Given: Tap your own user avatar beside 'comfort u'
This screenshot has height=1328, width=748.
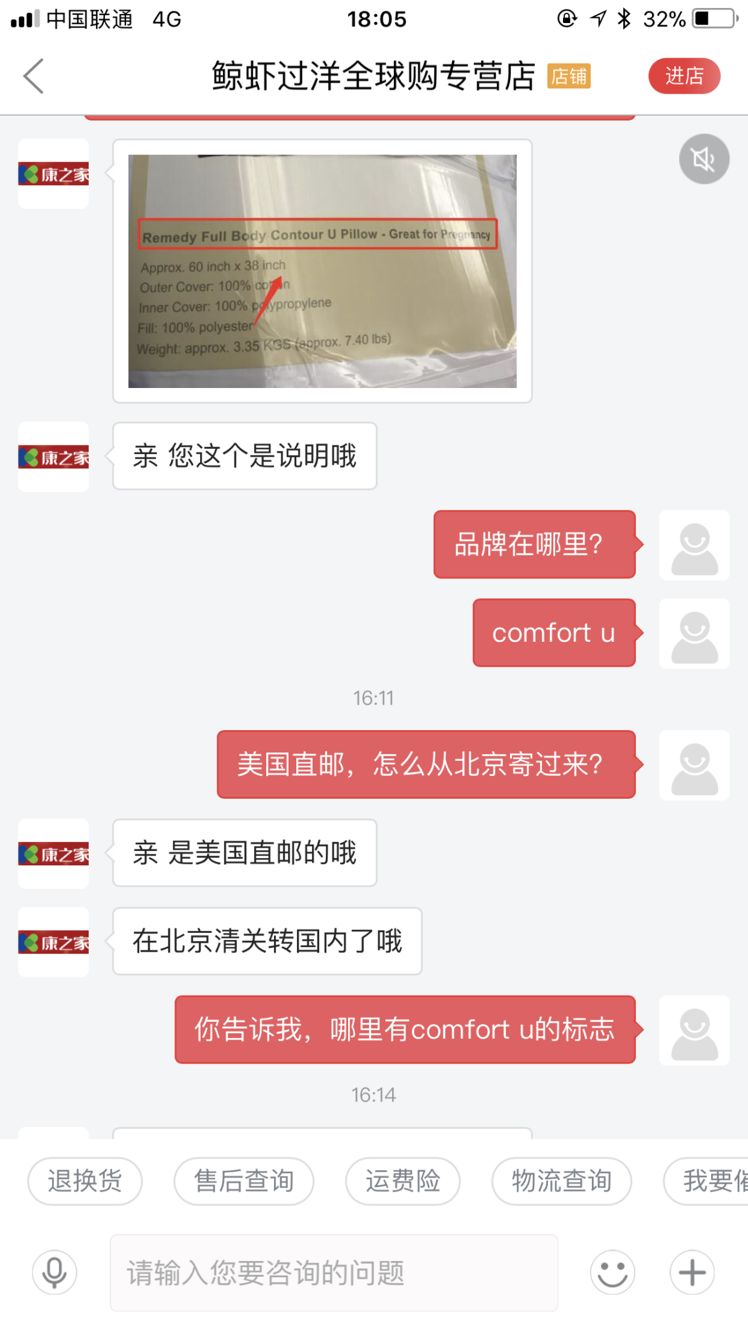Looking at the screenshot, I should [695, 634].
